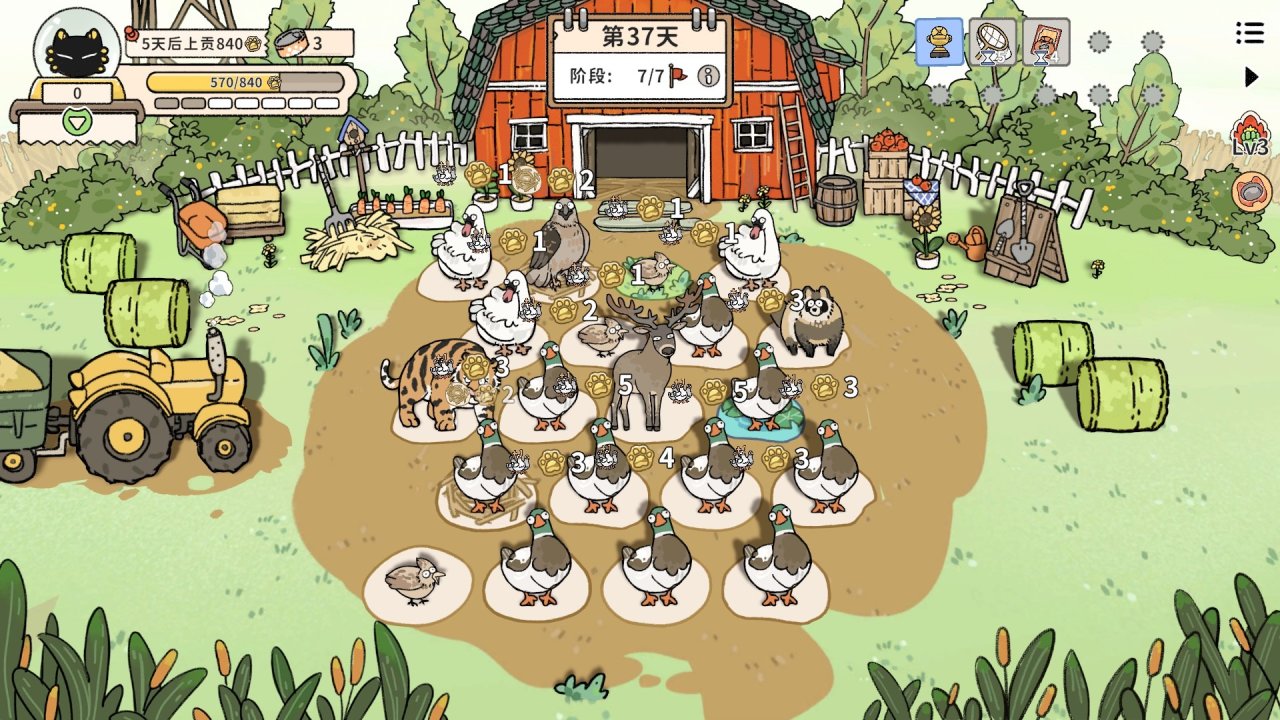The image size is (1280, 720).
Task: Select the butterfly net item slot
Action: point(992,42)
